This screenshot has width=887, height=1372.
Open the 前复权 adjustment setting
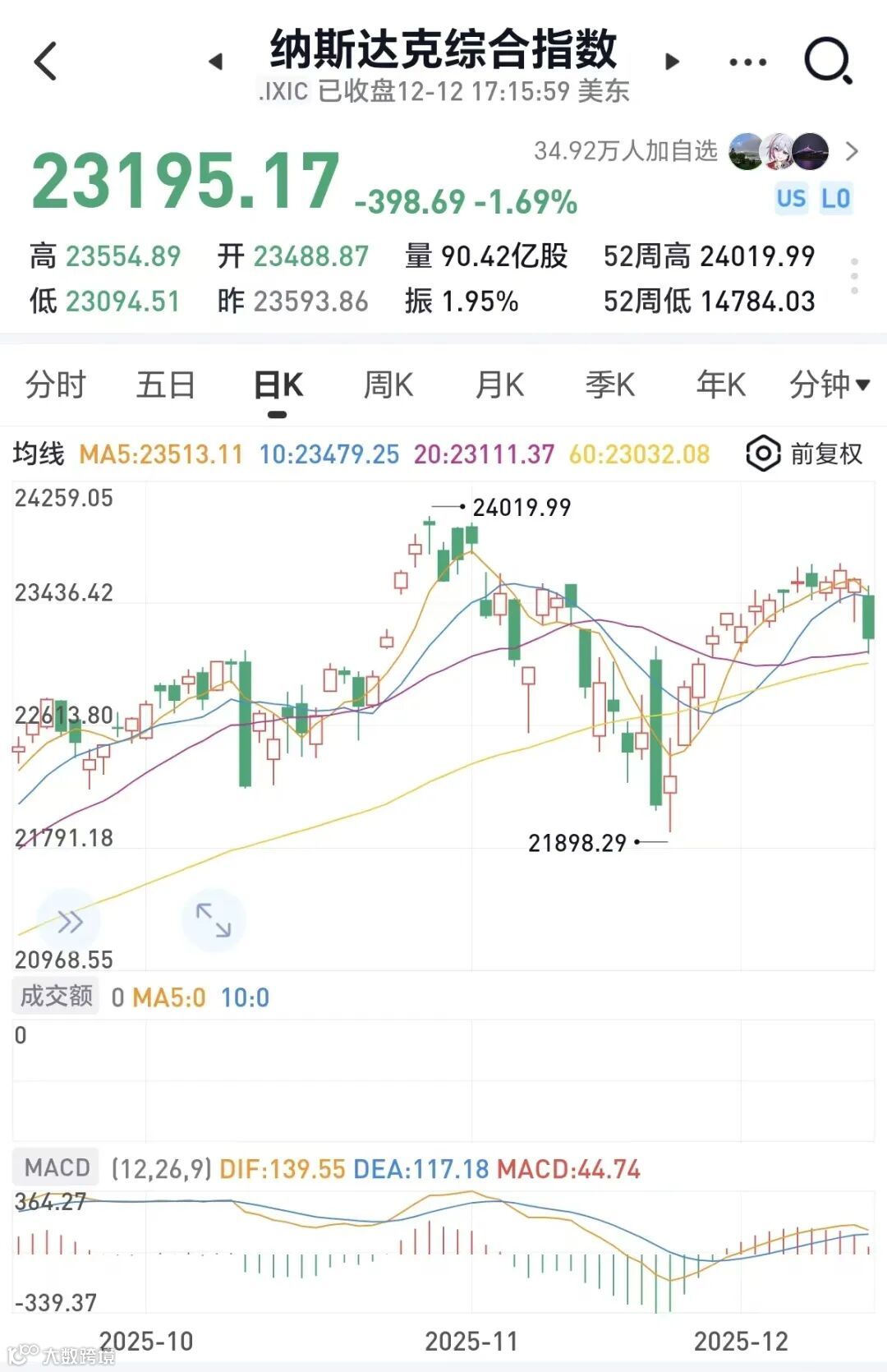click(x=805, y=453)
